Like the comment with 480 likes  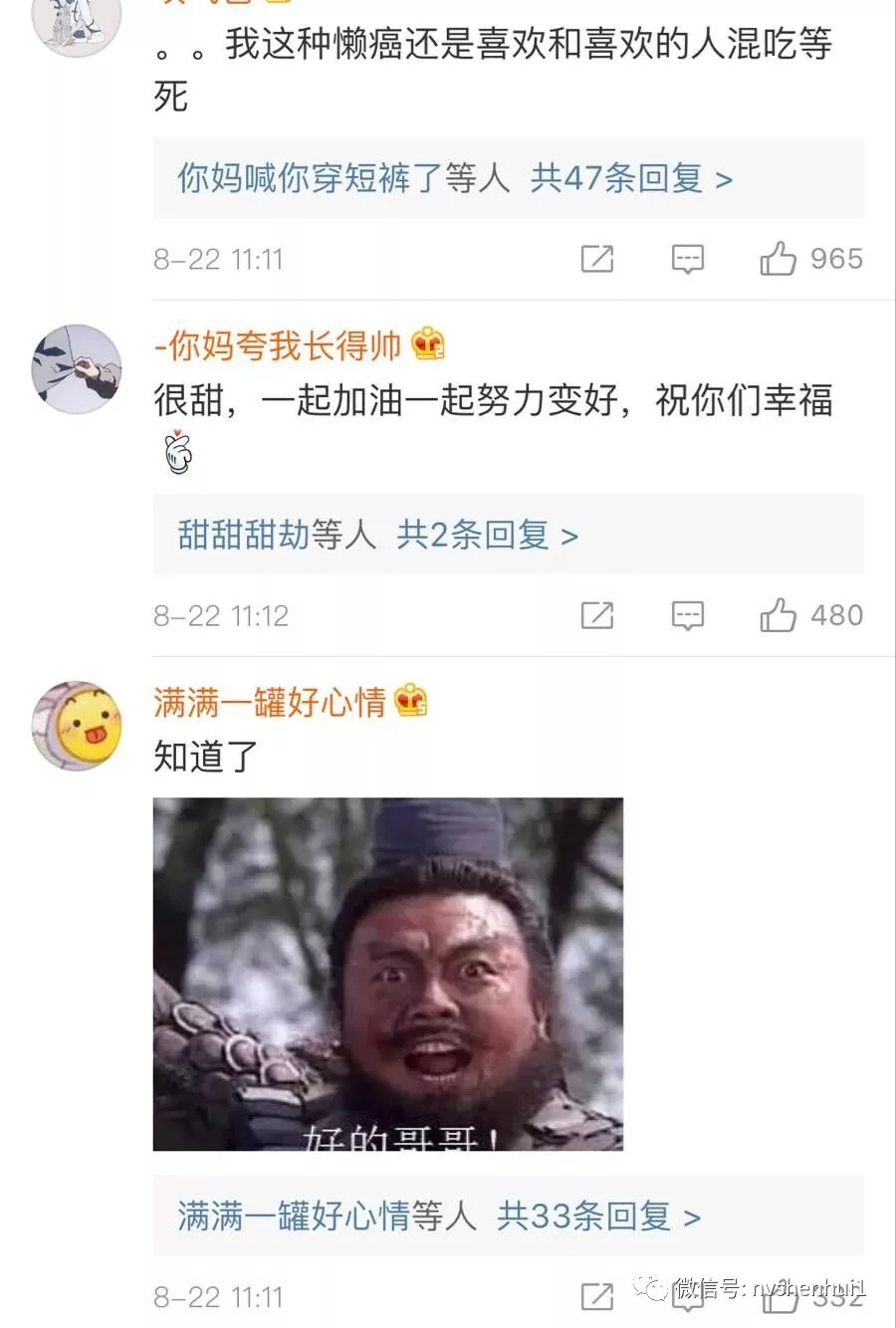[x=779, y=615]
